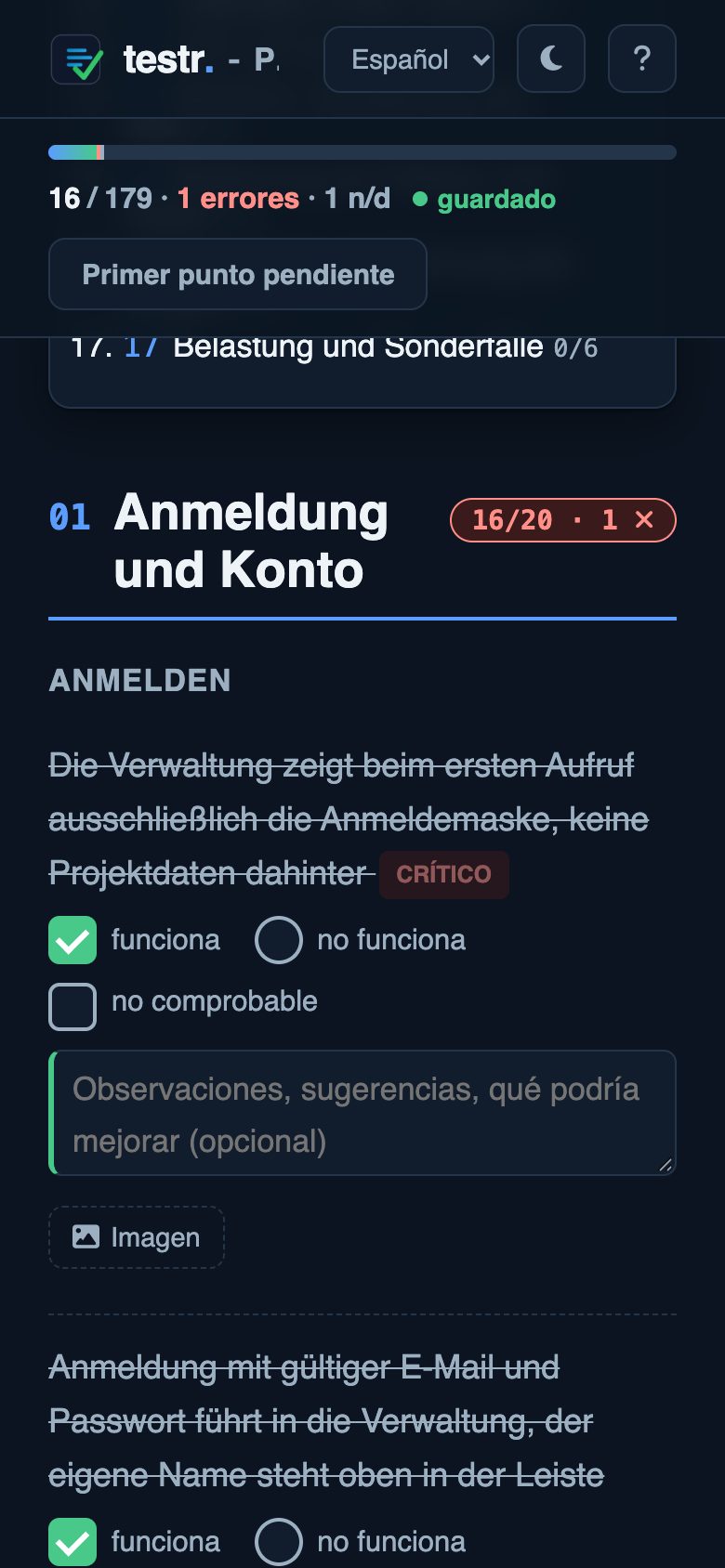Focus the Observaciones text field
Screen dimensions: 725x1568
point(362,1113)
